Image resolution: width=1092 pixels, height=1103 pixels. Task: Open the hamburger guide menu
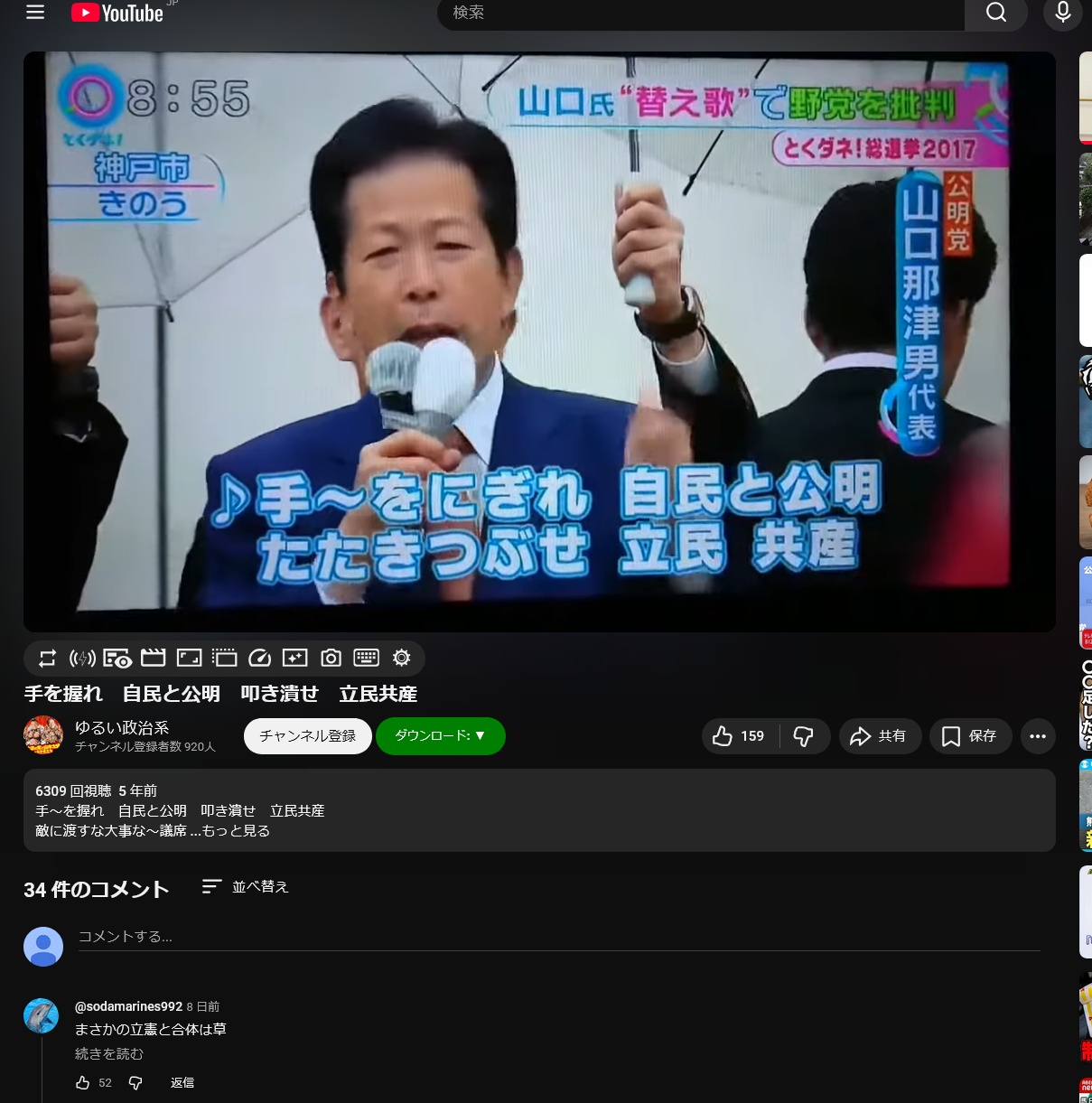(35, 13)
